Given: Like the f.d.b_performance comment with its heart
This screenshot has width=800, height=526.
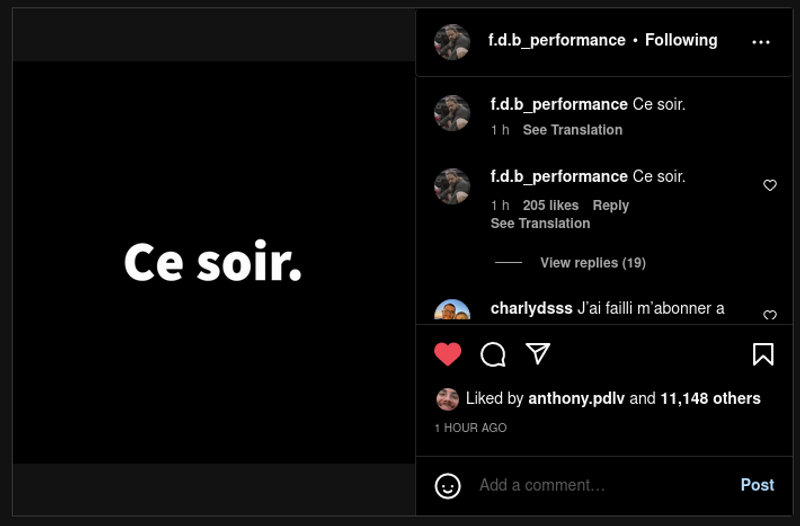Looking at the screenshot, I should (x=770, y=185).
